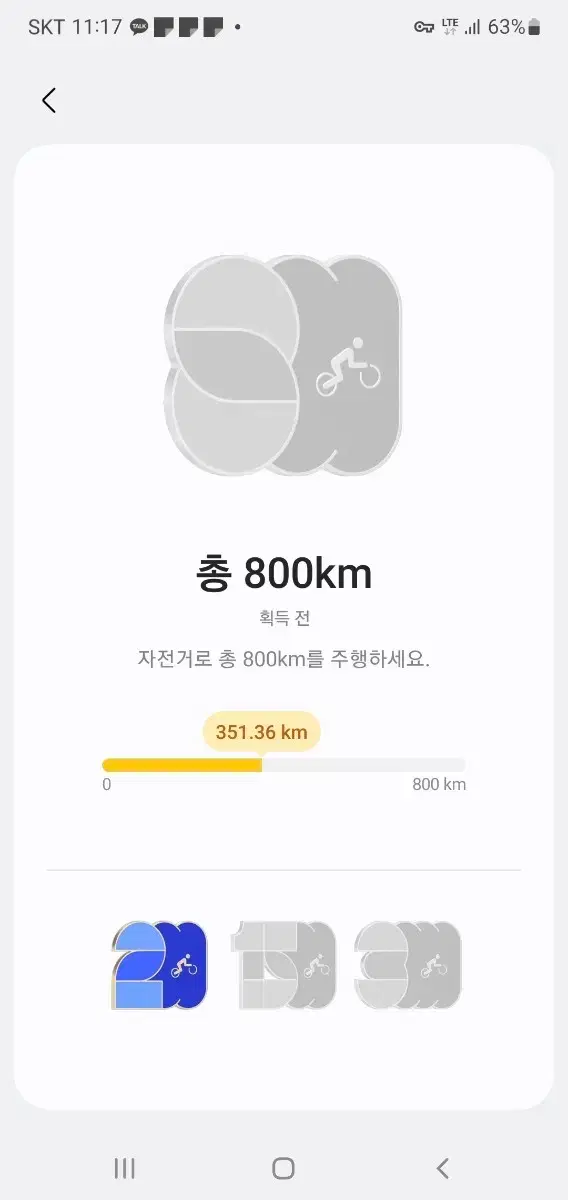
Task: Open the blue 200 km cycling badge
Action: click(160, 965)
